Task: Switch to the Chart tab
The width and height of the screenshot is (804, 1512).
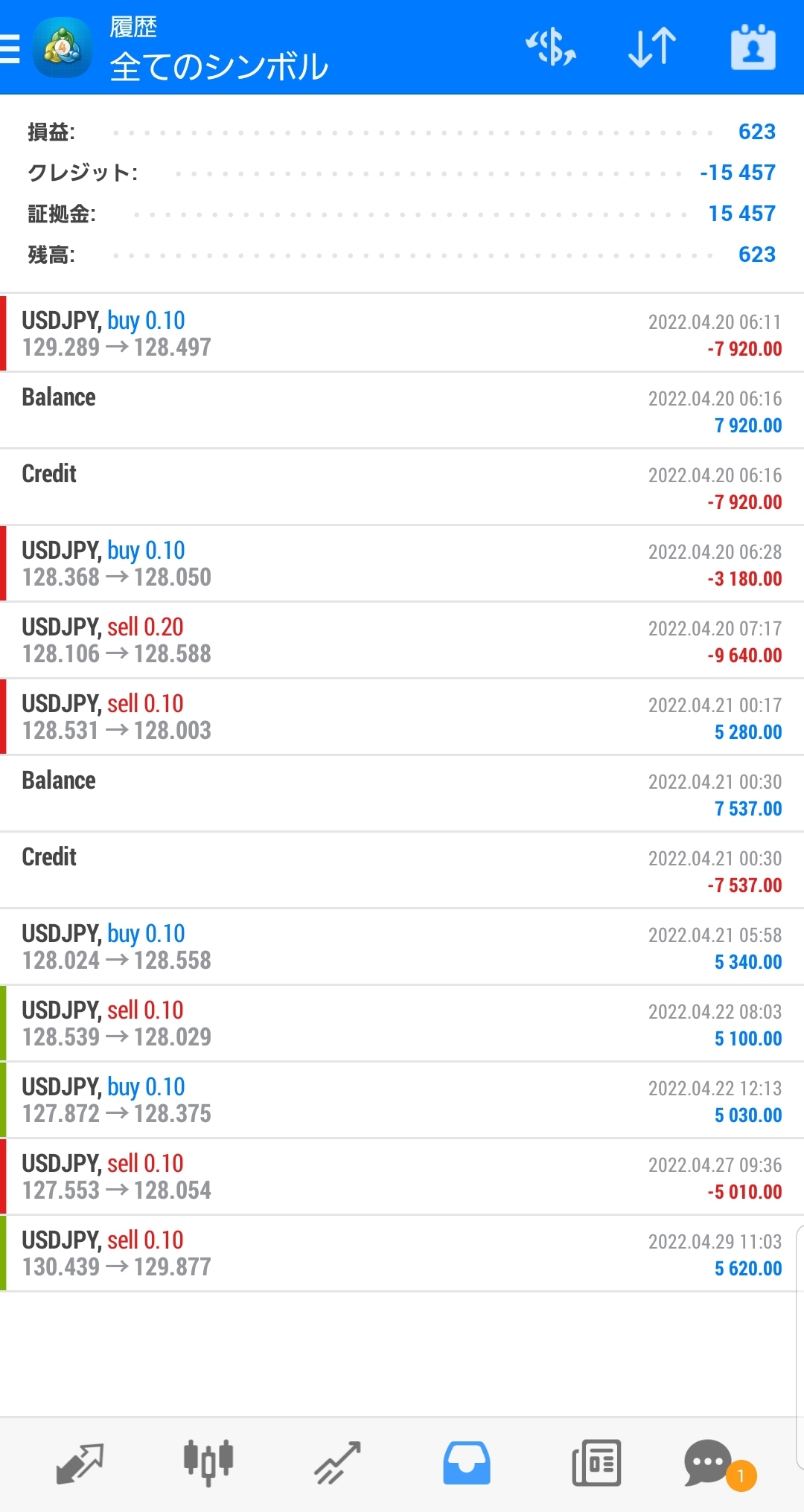Action: pos(208,1463)
